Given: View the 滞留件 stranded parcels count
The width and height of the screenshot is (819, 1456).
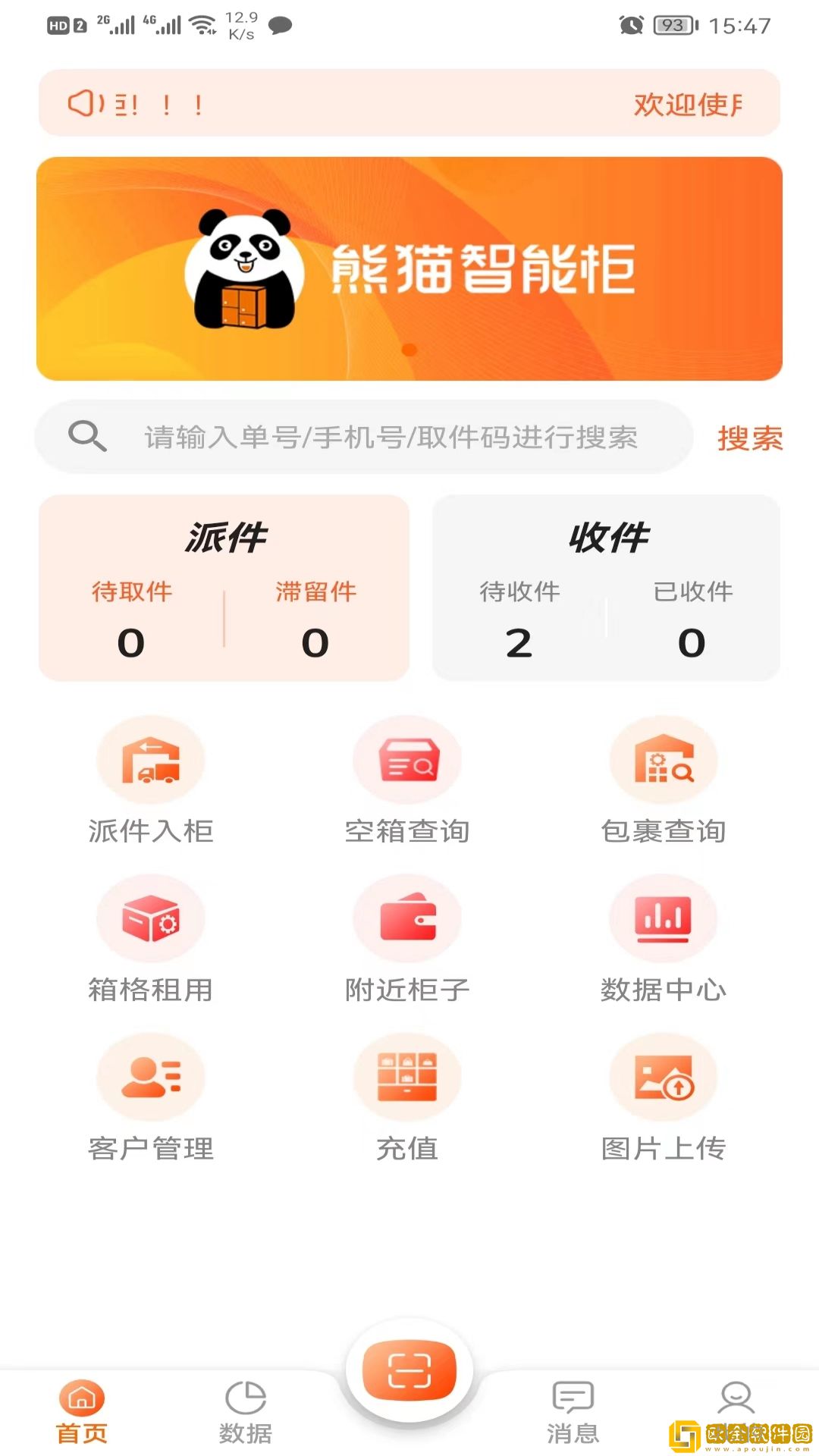Looking at the screenshot, I should [316, 618].
